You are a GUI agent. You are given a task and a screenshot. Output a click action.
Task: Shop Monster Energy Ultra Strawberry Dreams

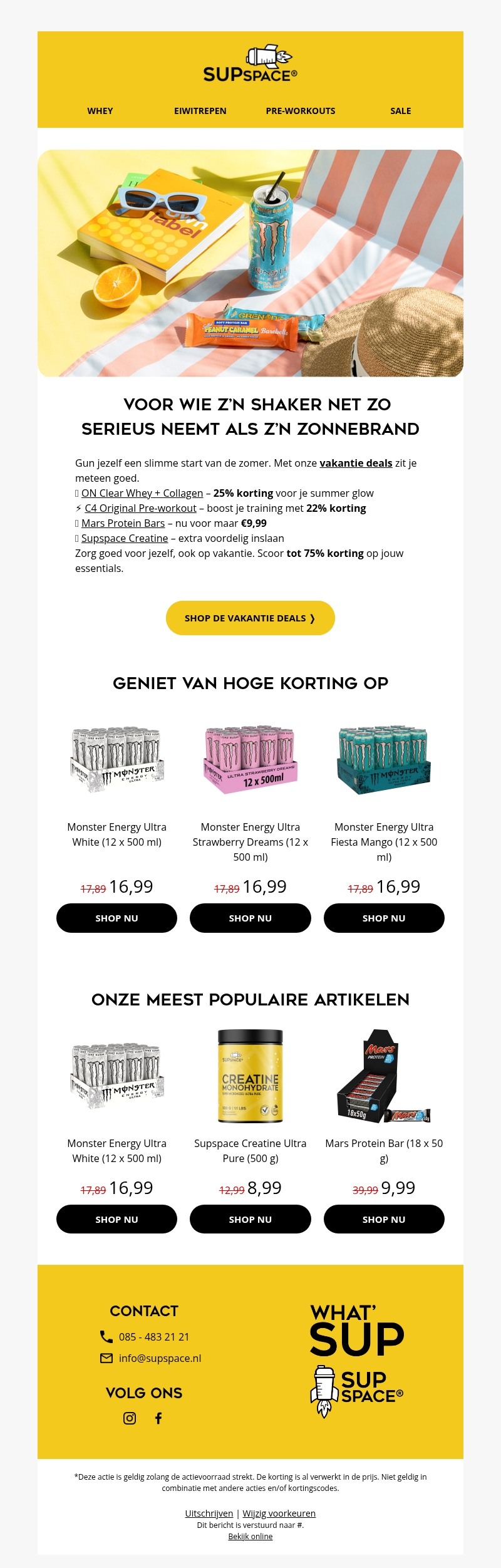click(250, 918)
